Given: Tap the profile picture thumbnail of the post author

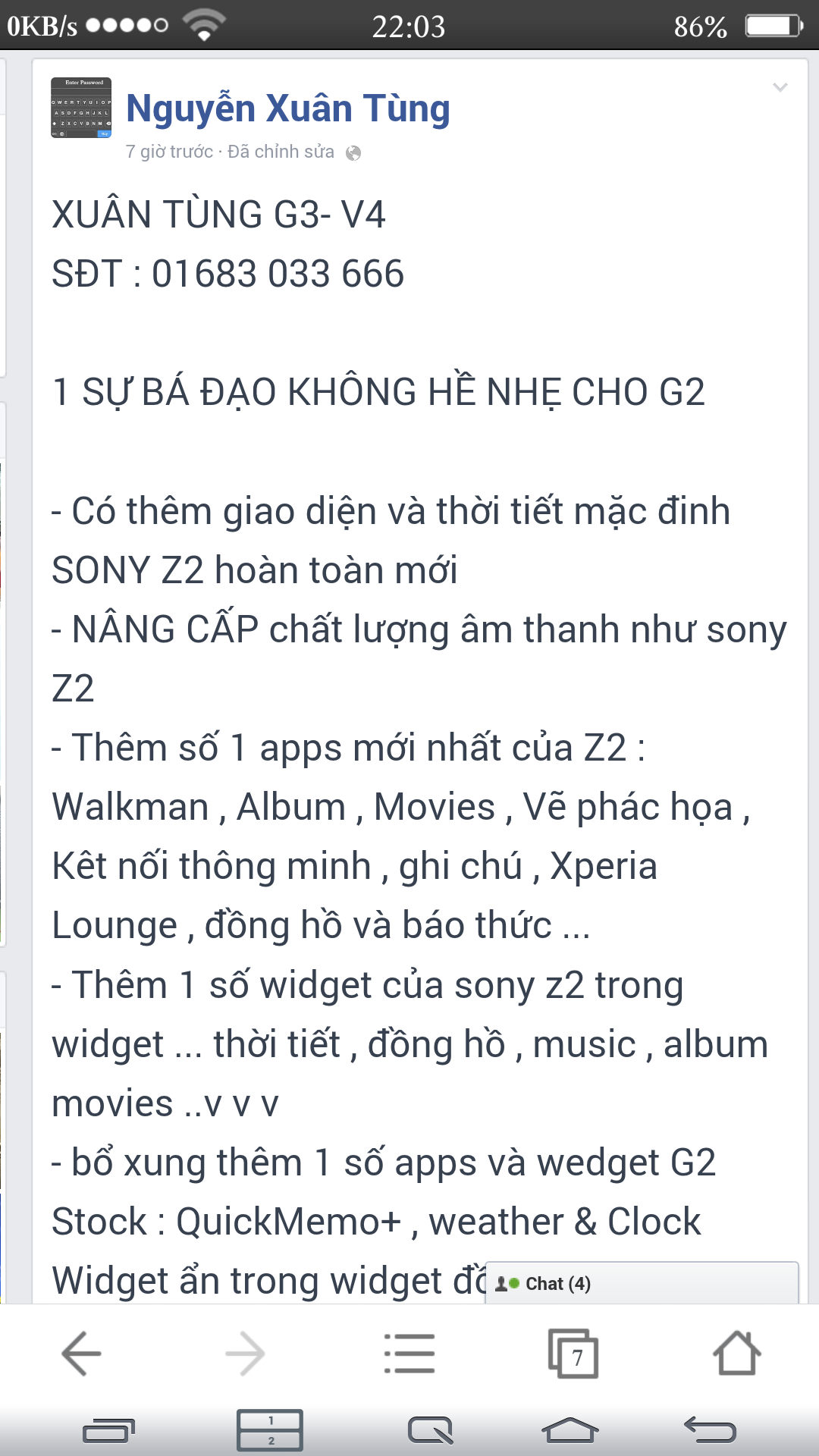Looking at the screenshot, I should [80, 109].
